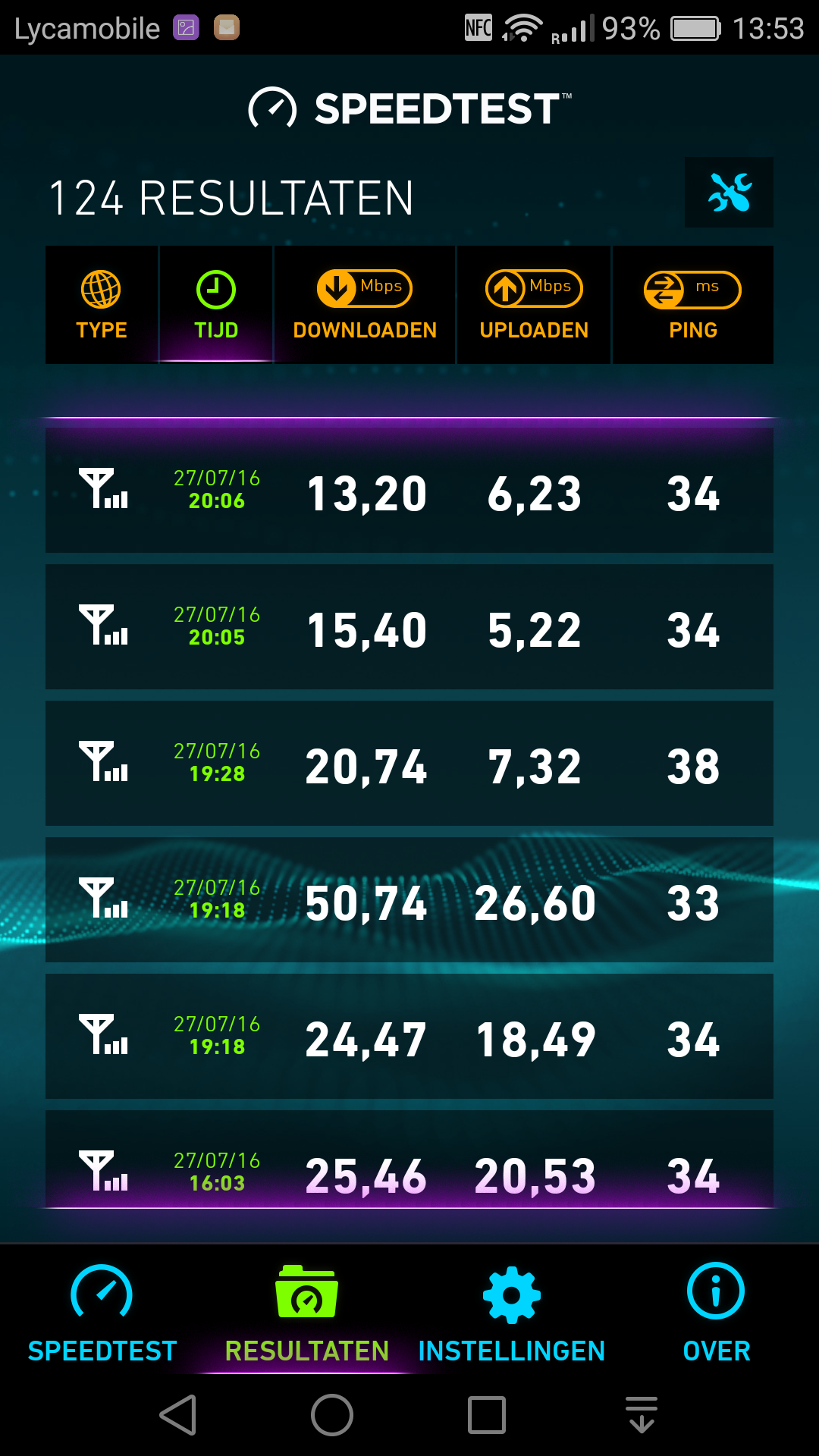Sort results by Uploaden speed
819x1456 pixels.
534,305
